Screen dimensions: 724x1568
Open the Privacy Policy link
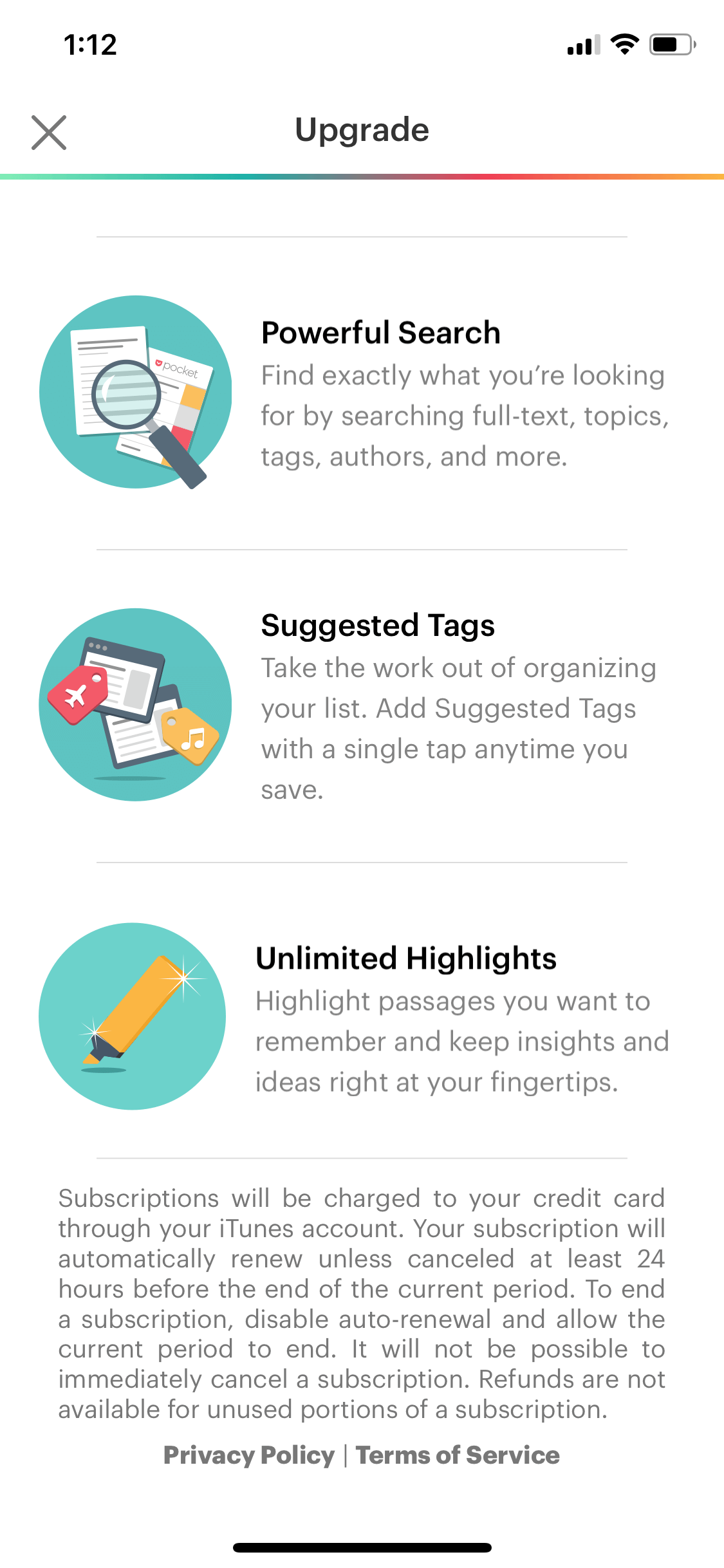coord(249,1455)
